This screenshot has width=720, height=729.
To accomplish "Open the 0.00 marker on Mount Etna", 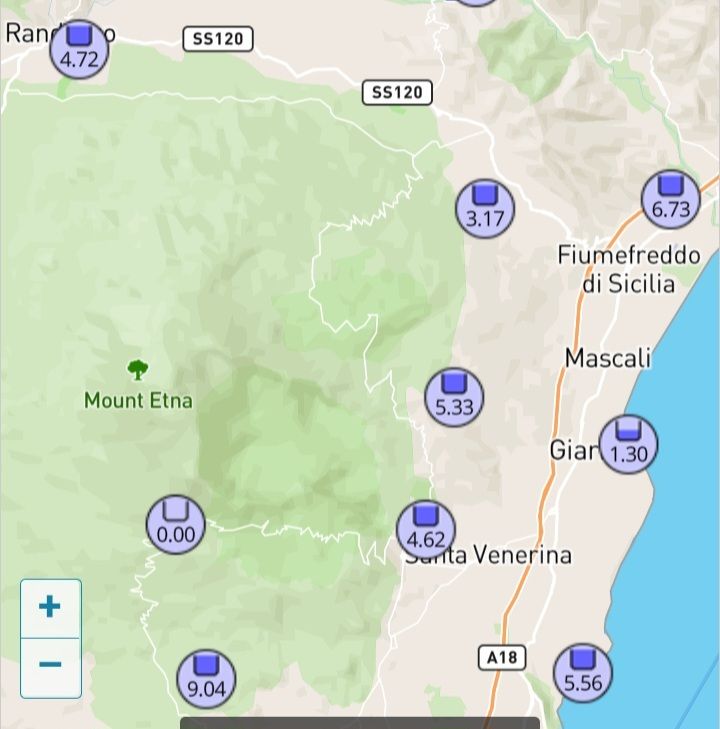I will click(176, 524).
